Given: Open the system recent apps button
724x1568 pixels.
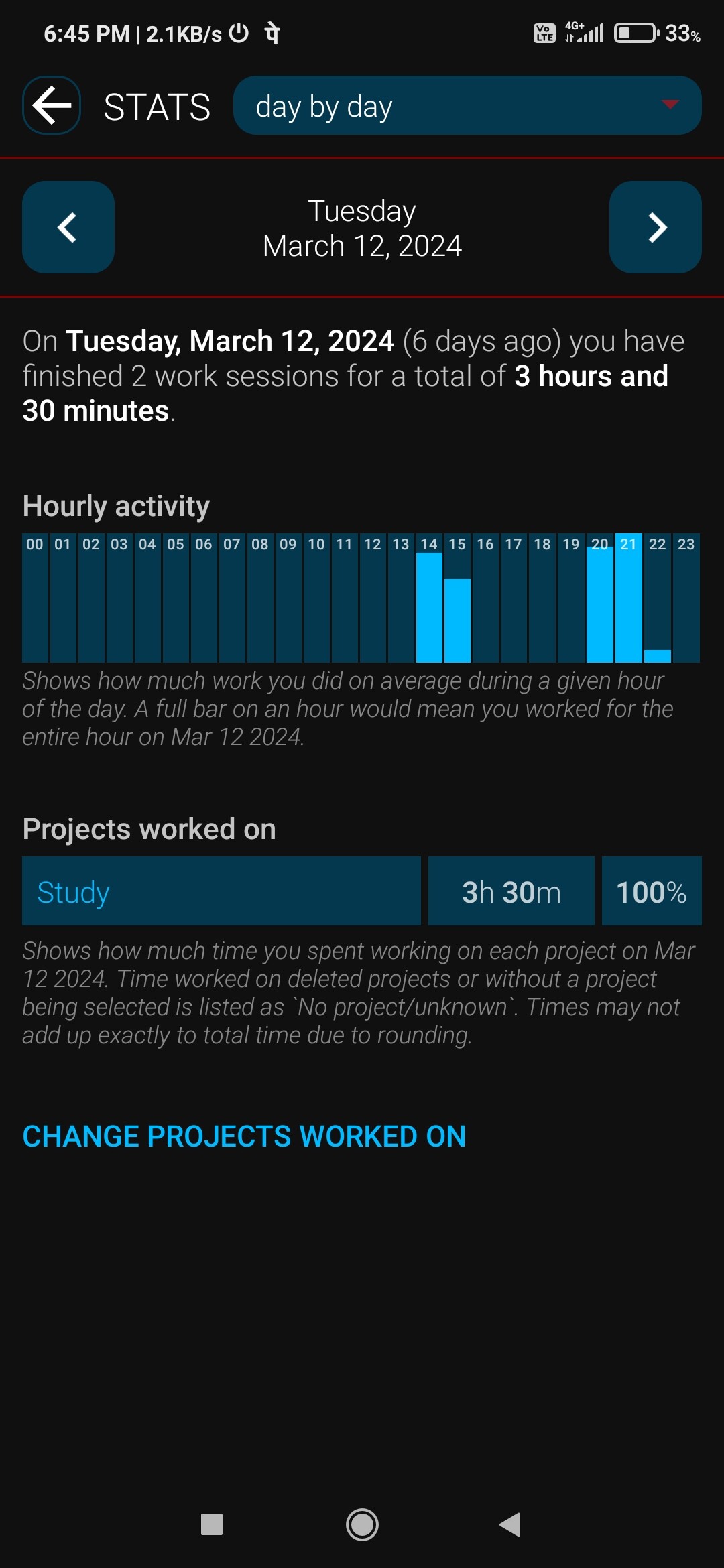Looking at the screenshot, I should coord(212,1524).
